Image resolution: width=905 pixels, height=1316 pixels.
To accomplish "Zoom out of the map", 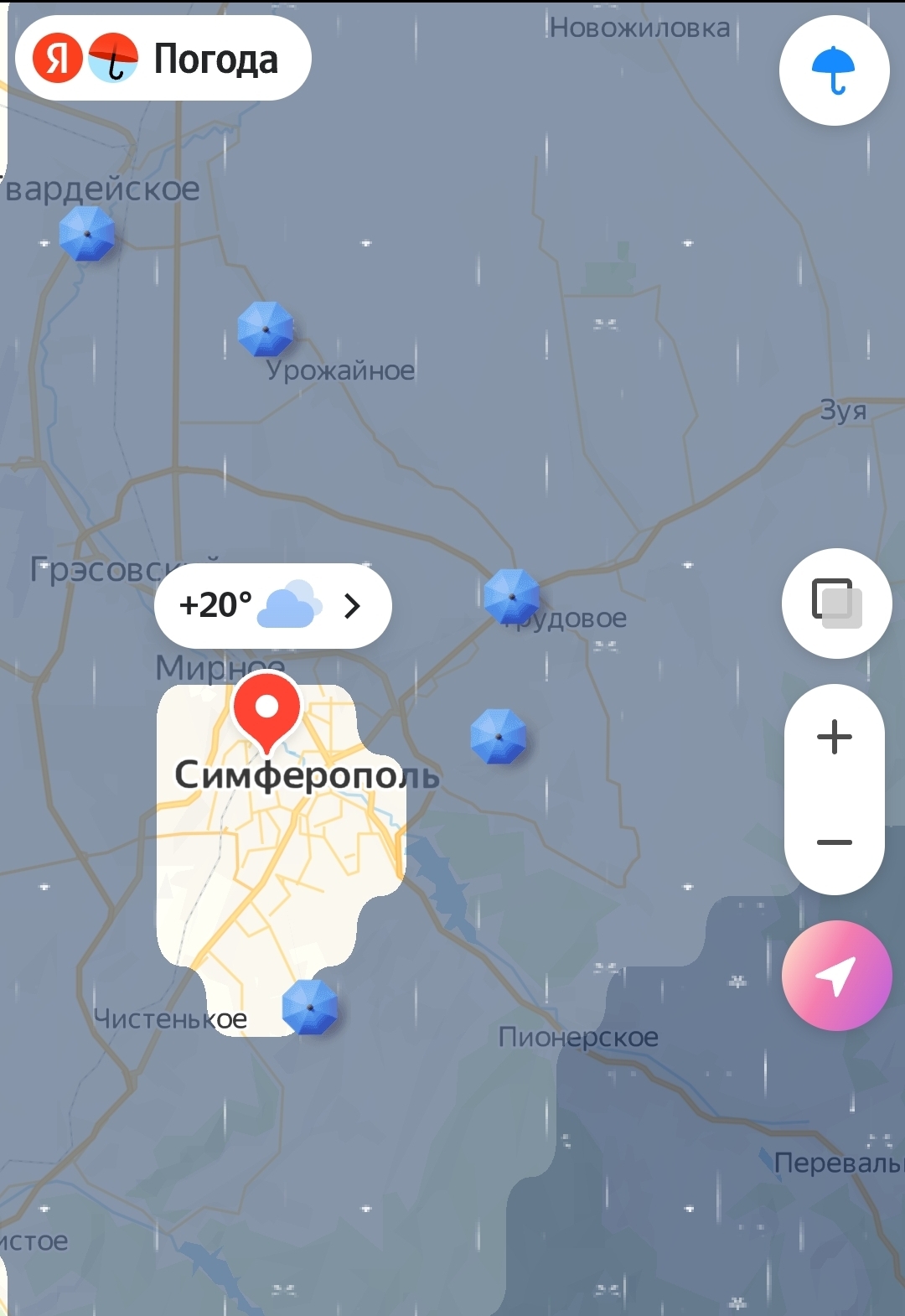I will click(x=835, y=842).
